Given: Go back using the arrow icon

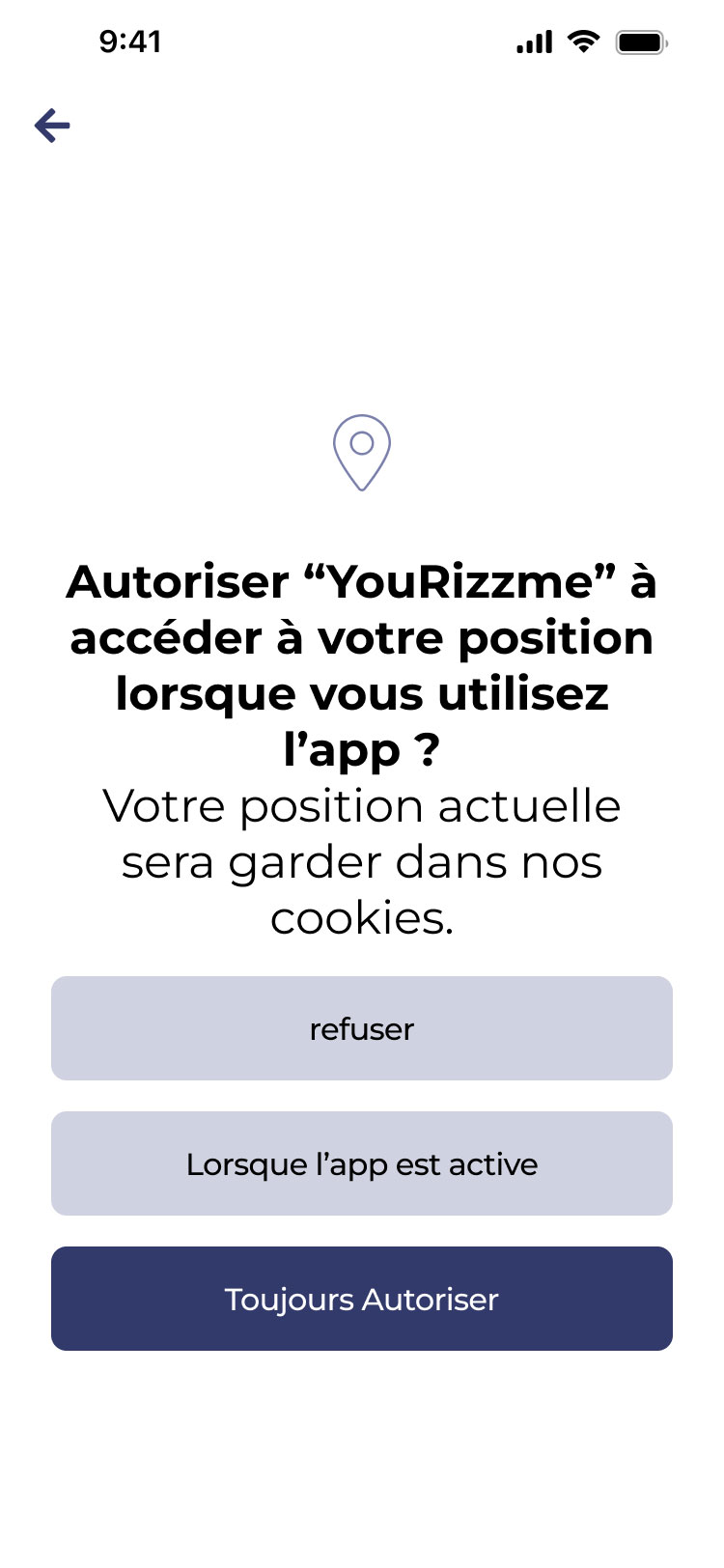Looking at the screenshot, I should [52, 126].
